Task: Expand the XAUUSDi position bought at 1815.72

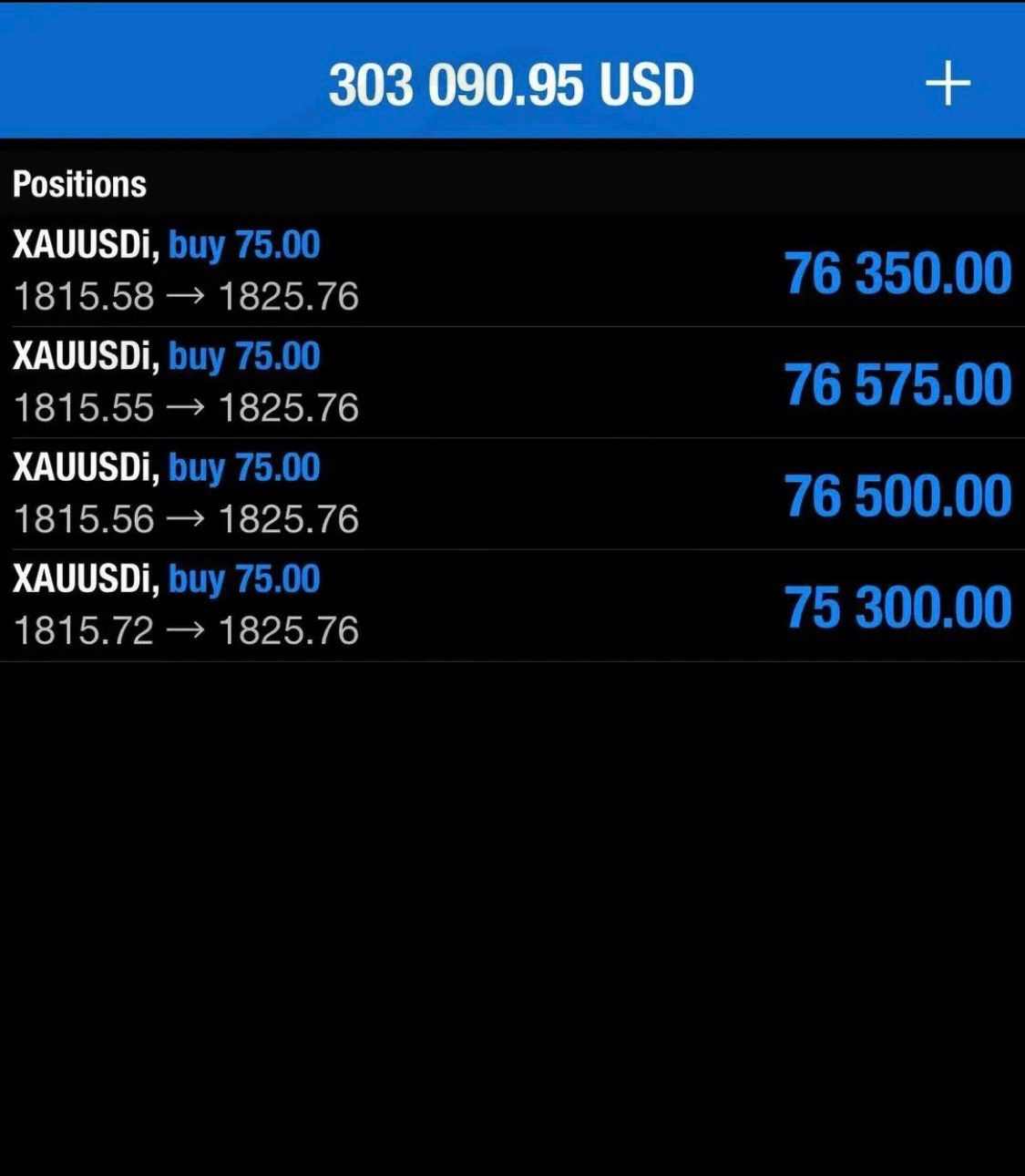Action: [x=510, y=606]
